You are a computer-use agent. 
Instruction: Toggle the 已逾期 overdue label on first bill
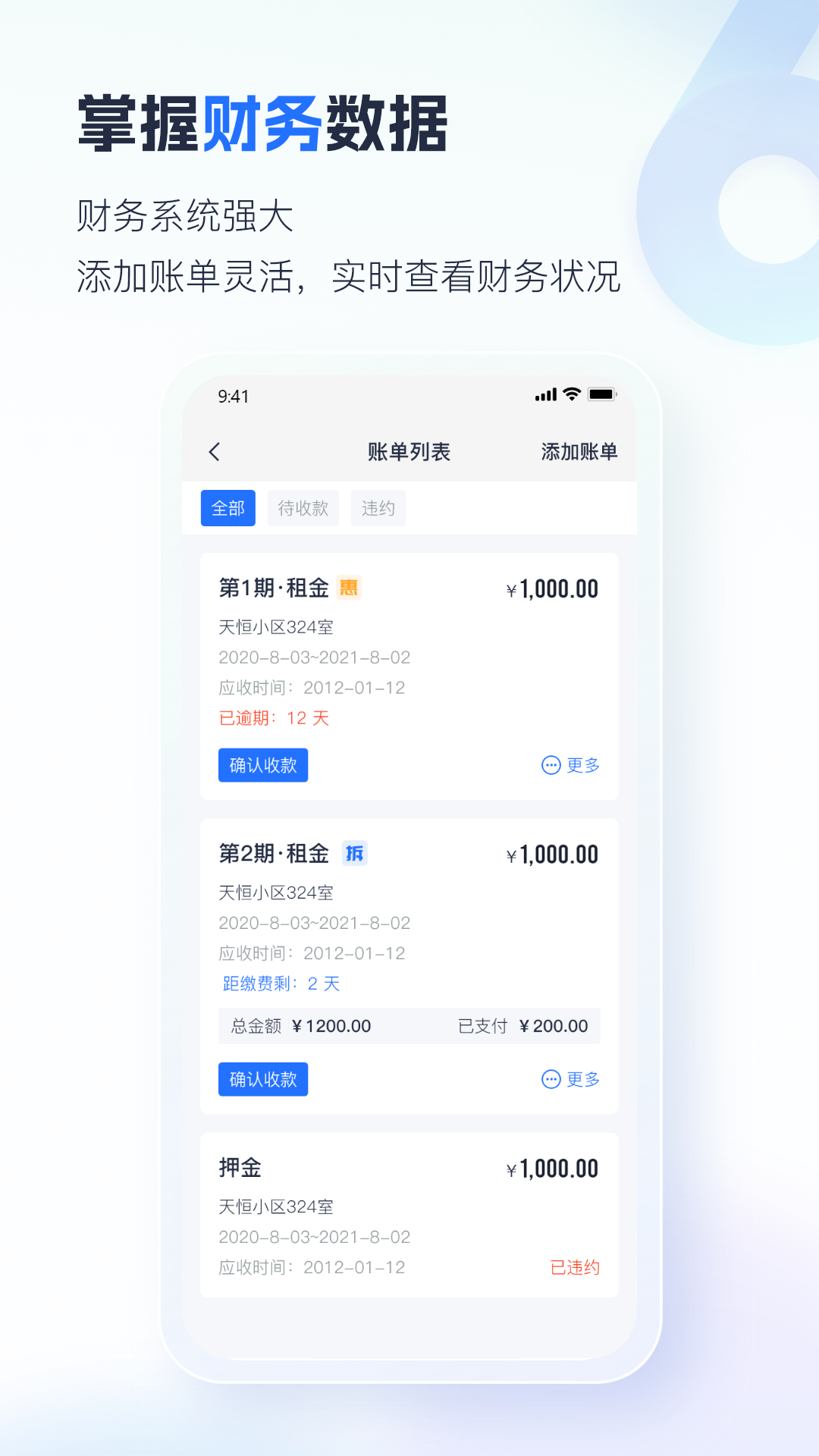click(273, 717)
